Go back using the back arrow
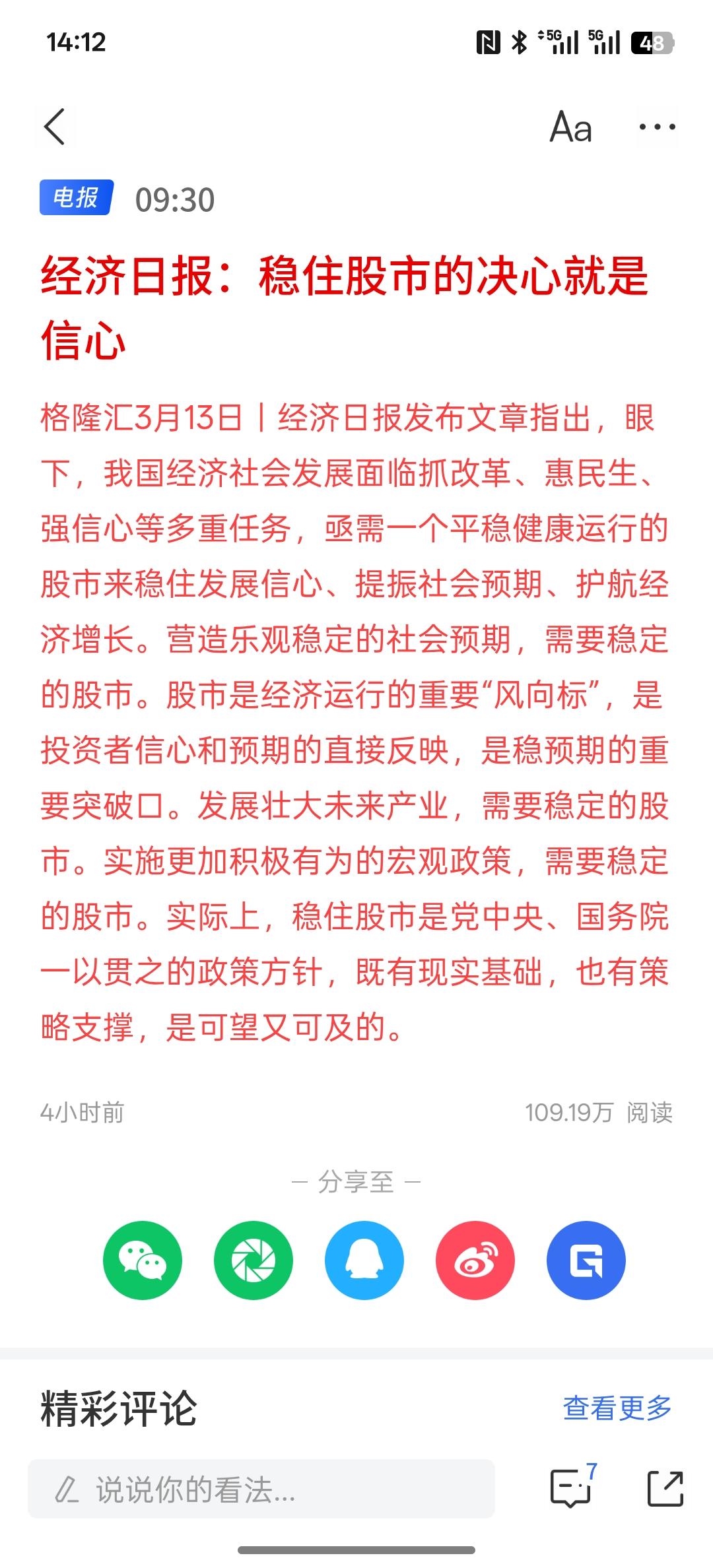The image size is (713, 1568). (x=55, y=127)
